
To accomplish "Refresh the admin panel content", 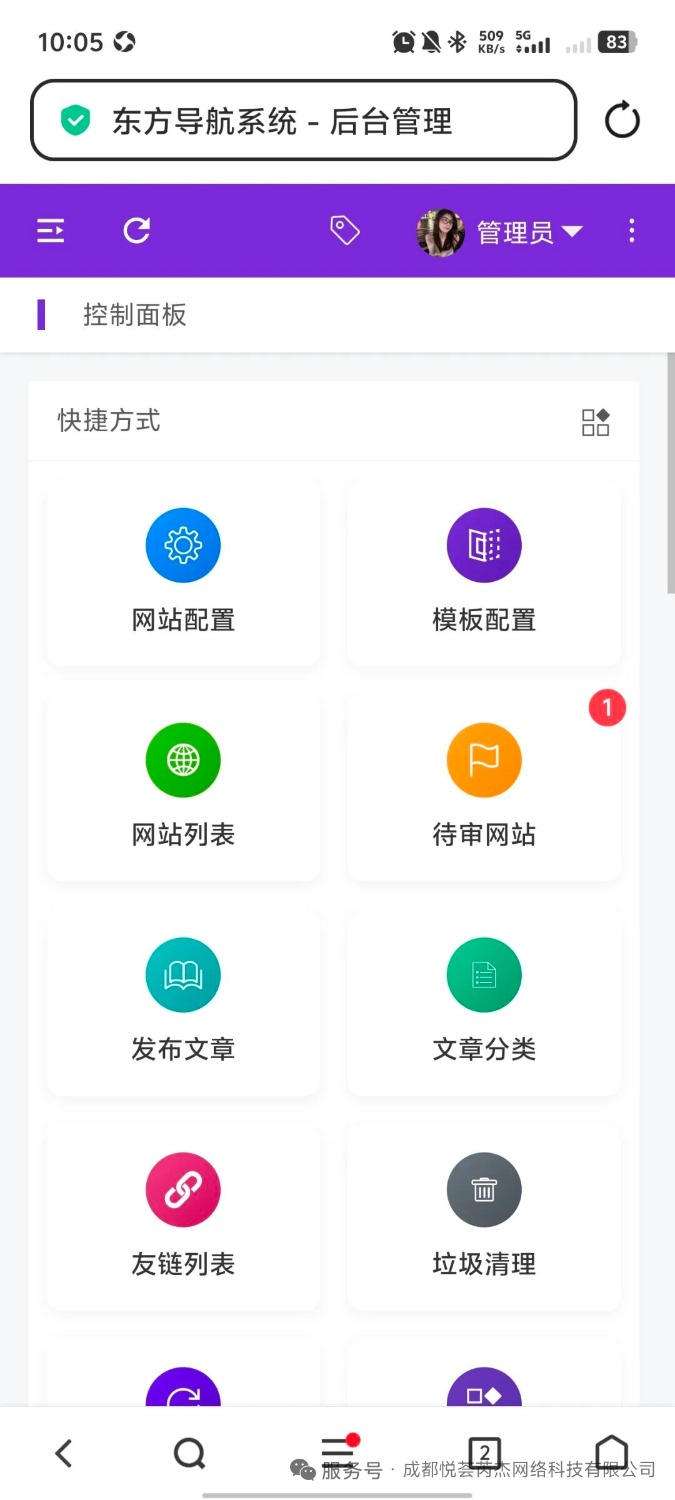I will 137,231.
